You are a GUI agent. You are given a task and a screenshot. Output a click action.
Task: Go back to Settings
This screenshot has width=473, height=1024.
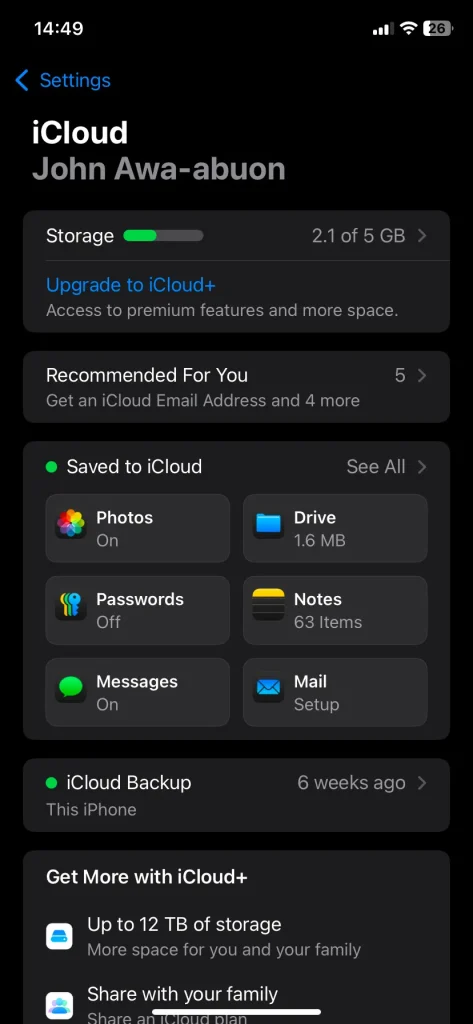(x=63, y=80)
